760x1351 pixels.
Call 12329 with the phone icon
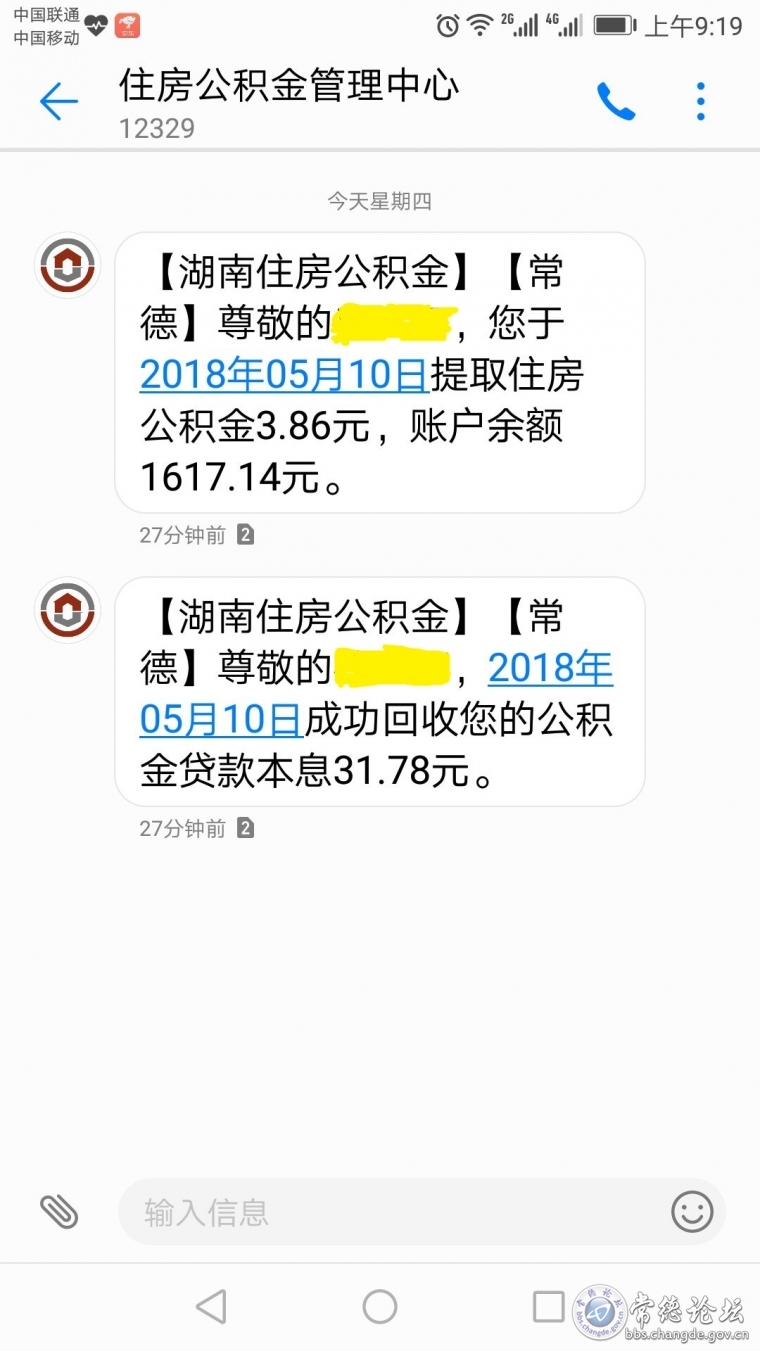click(x=616, y=101)
